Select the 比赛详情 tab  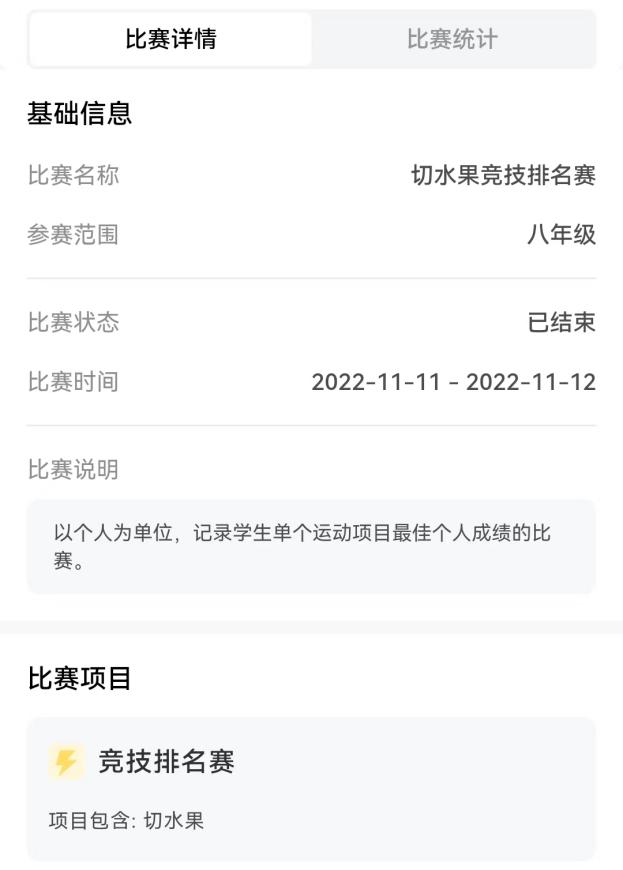(x=171, y=40)
